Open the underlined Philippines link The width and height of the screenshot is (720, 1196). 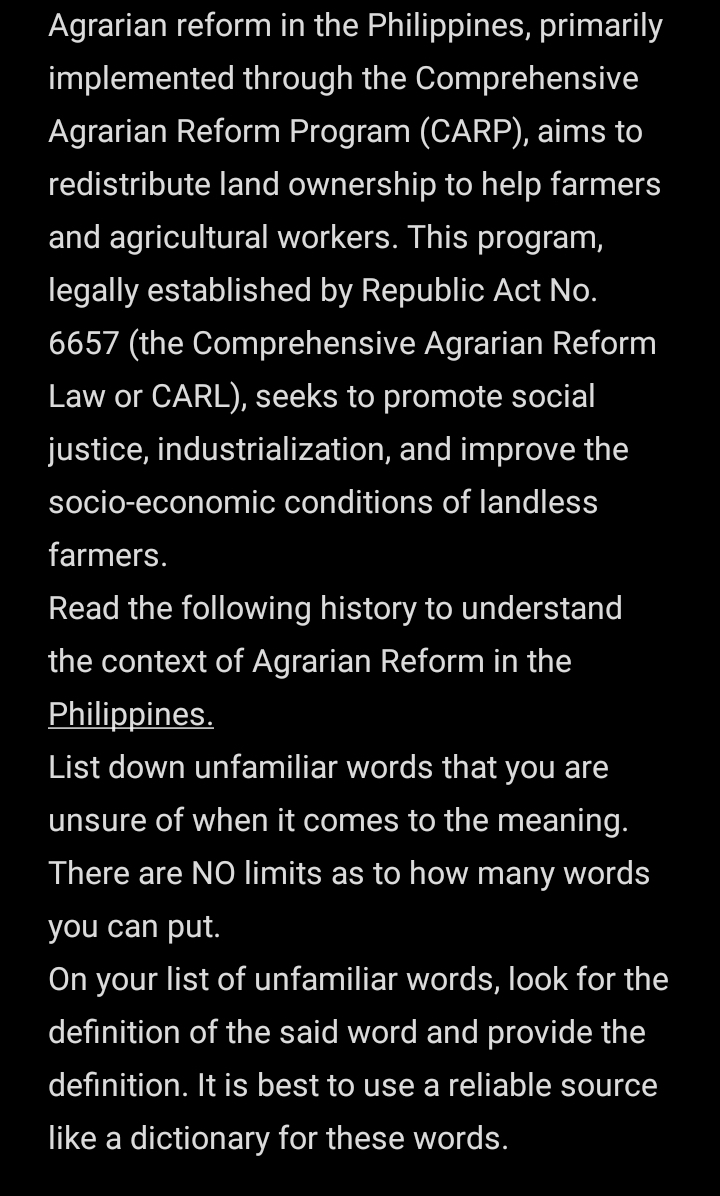click(x=131, y=715)
